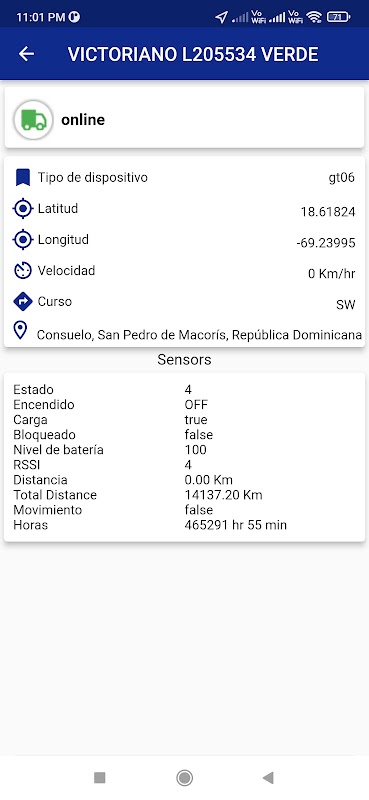The height and width of the screenshot is (800, 369).
Task: Tap the system back triangle
Action: tap(268, 778)
